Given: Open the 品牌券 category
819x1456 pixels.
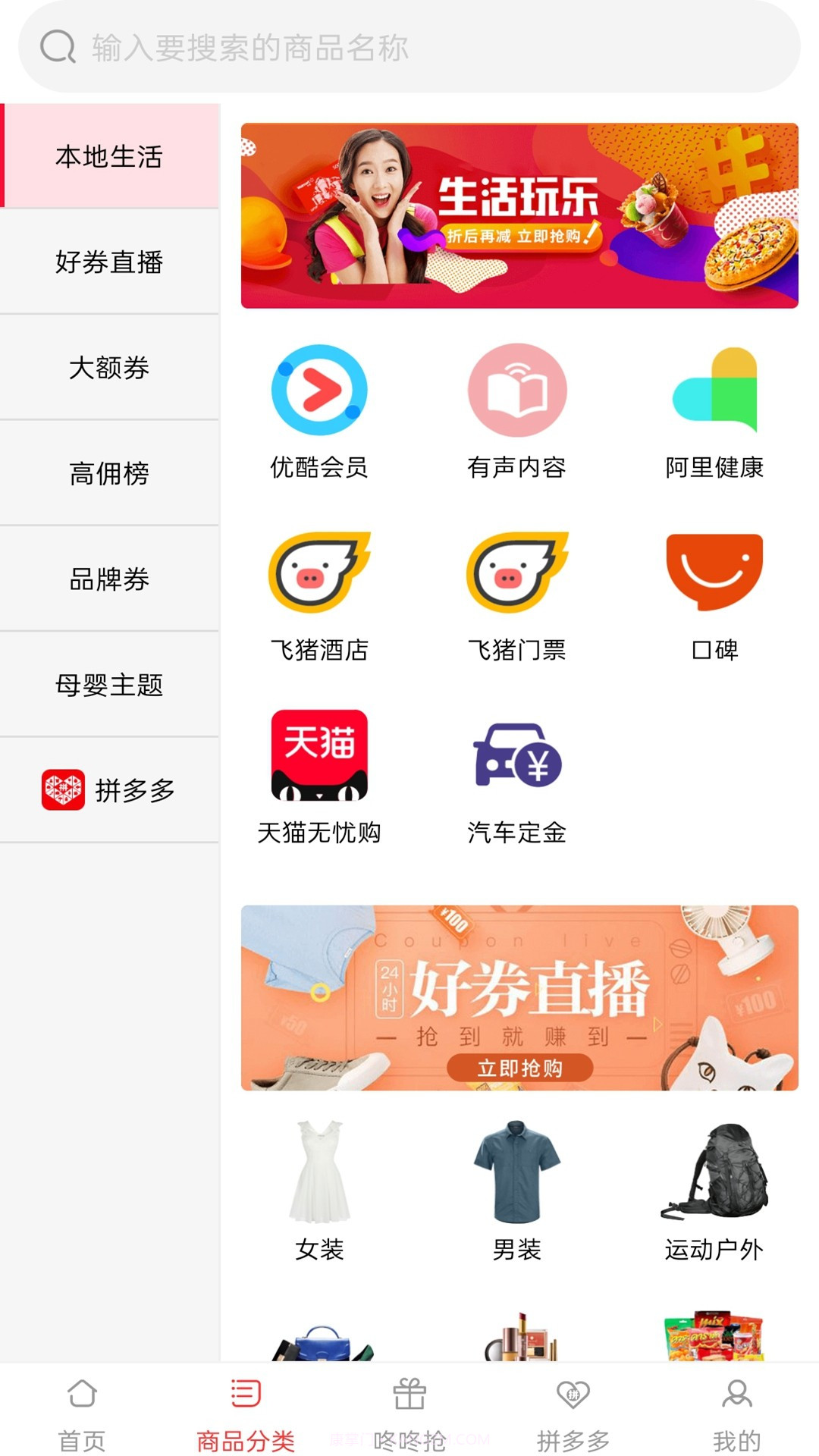Looking at the screenshot, I should coord(108,579).
